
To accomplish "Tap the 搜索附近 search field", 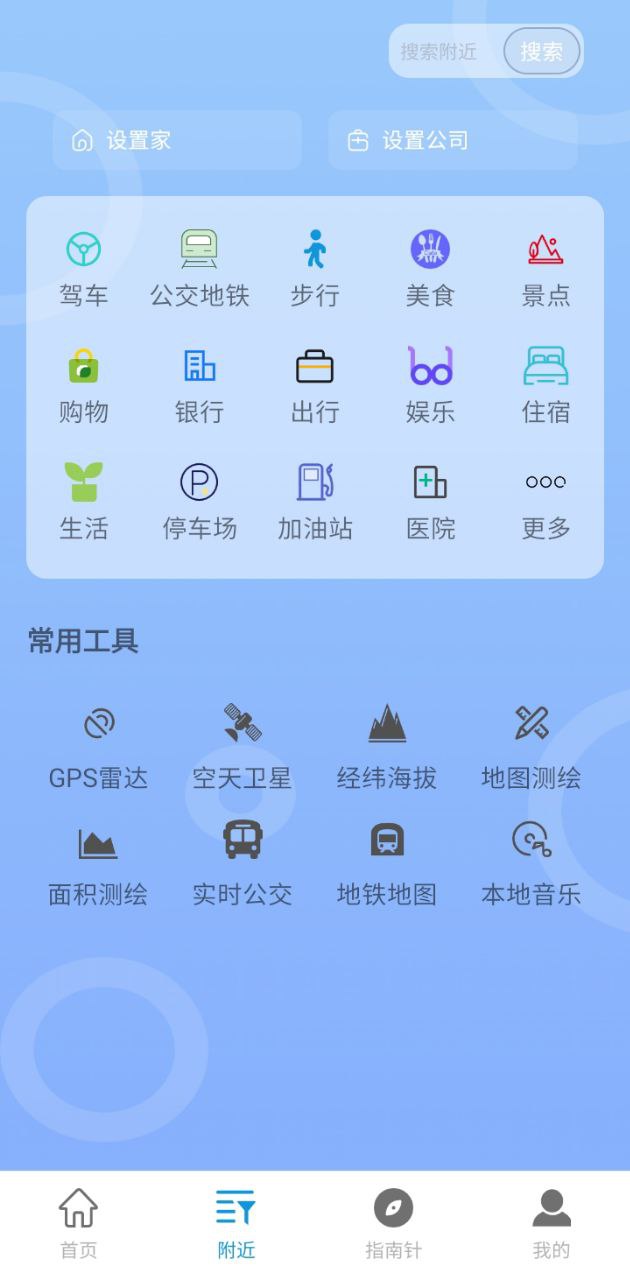I will point(440,52).
